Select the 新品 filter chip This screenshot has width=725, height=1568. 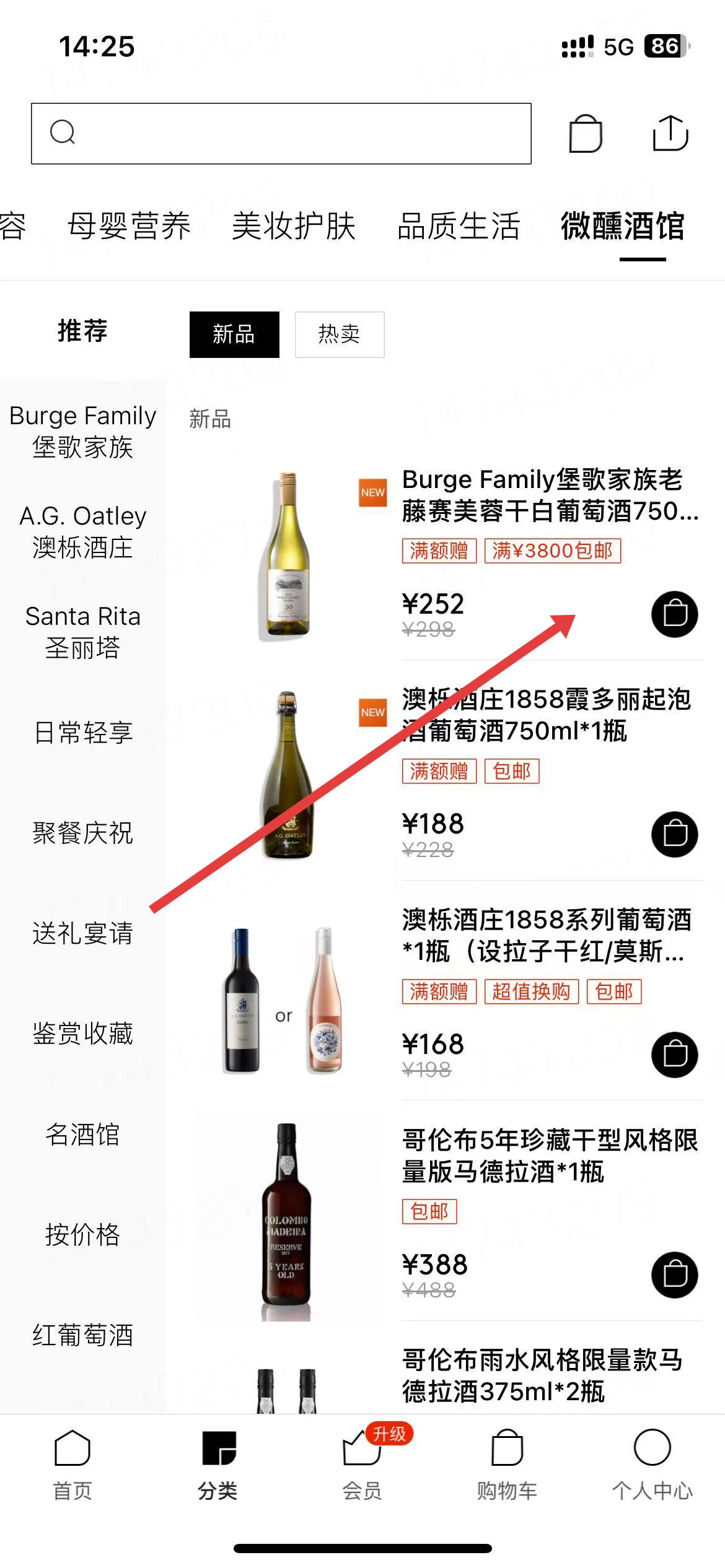234,334
